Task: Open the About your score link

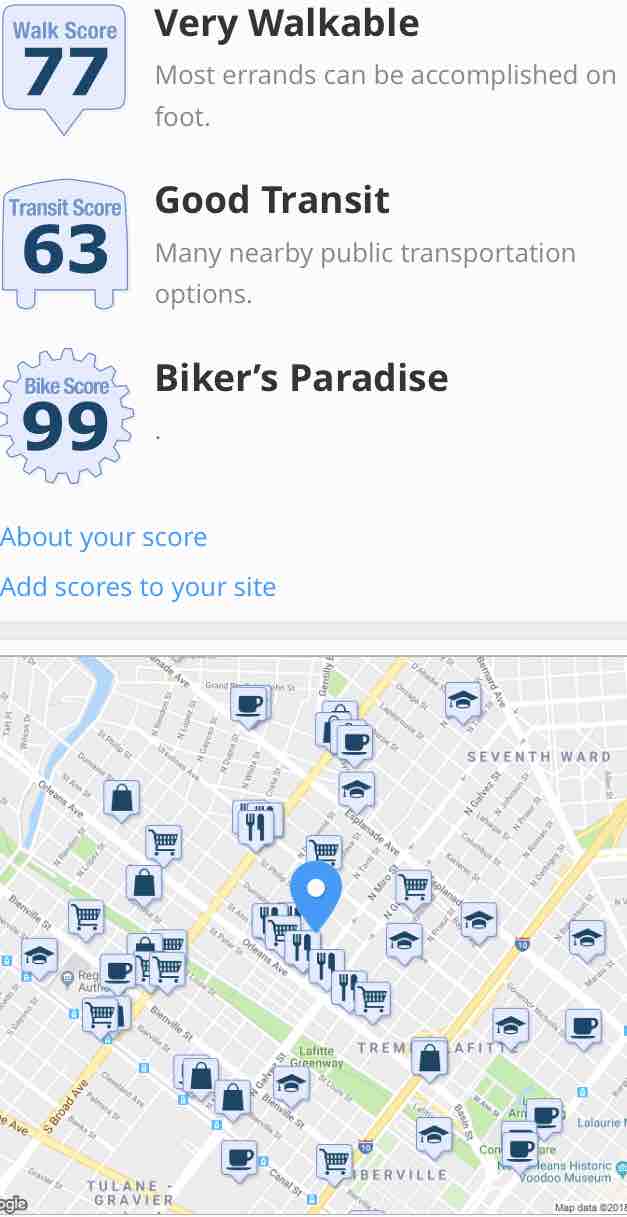Action: 103,537
